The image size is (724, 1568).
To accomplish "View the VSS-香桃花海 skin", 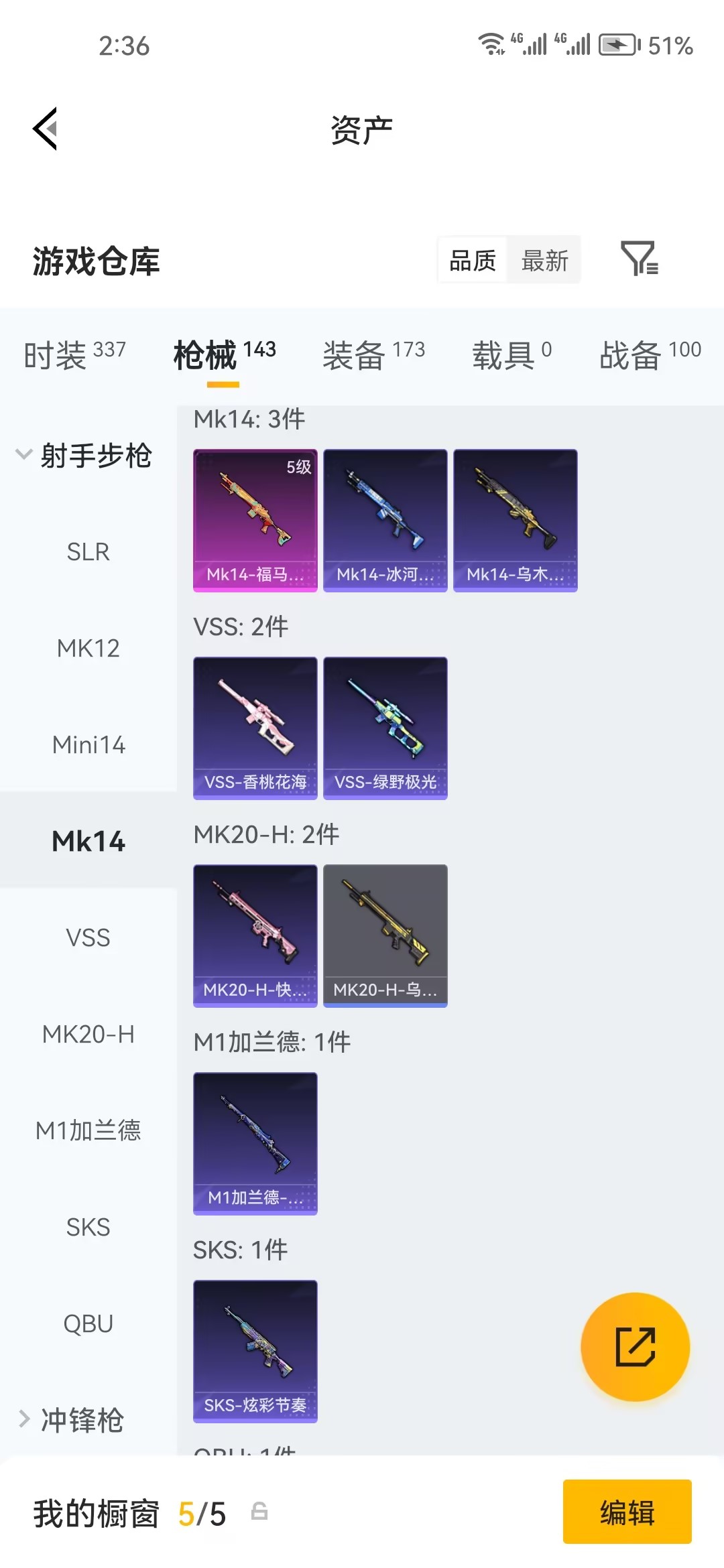I will (255, 728).
